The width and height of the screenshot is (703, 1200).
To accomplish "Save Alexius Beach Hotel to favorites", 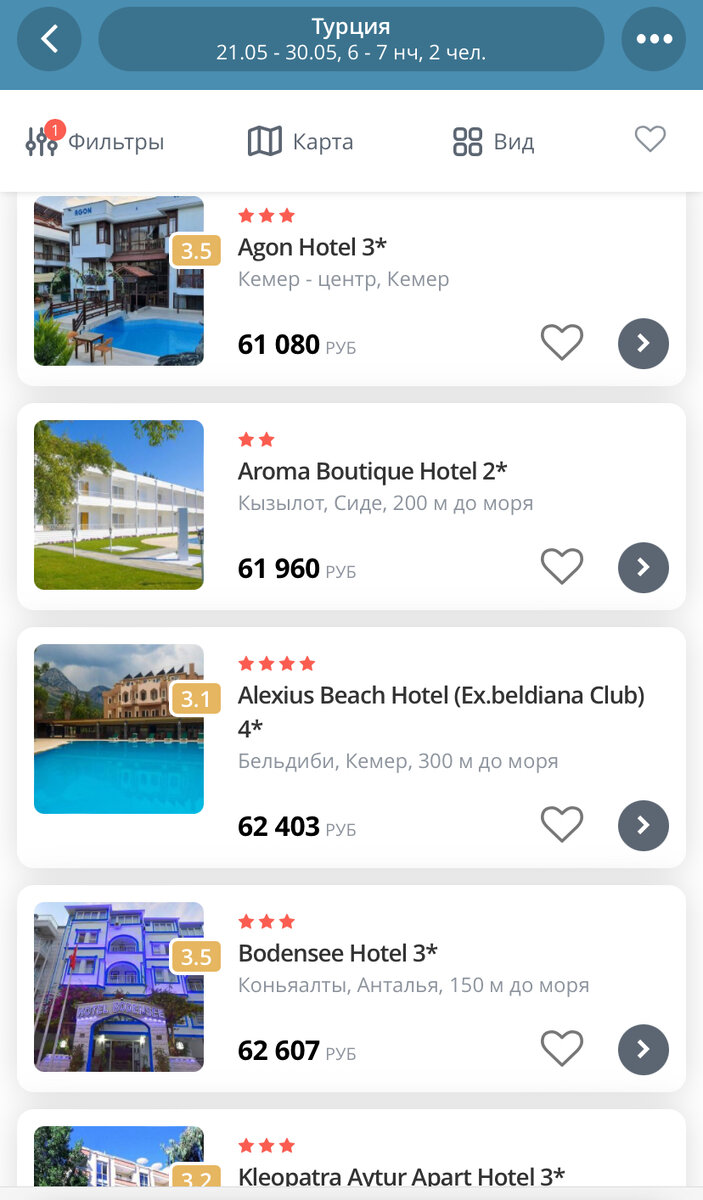I will click(562, 825).
